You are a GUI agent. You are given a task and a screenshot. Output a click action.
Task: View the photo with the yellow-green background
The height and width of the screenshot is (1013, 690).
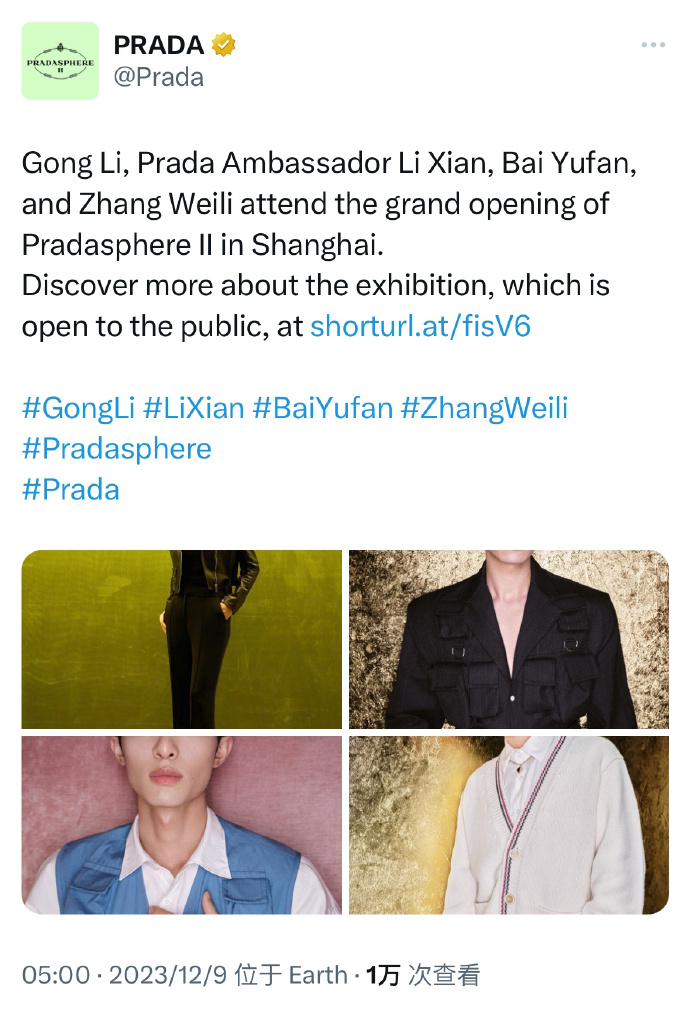coord(181,639)
